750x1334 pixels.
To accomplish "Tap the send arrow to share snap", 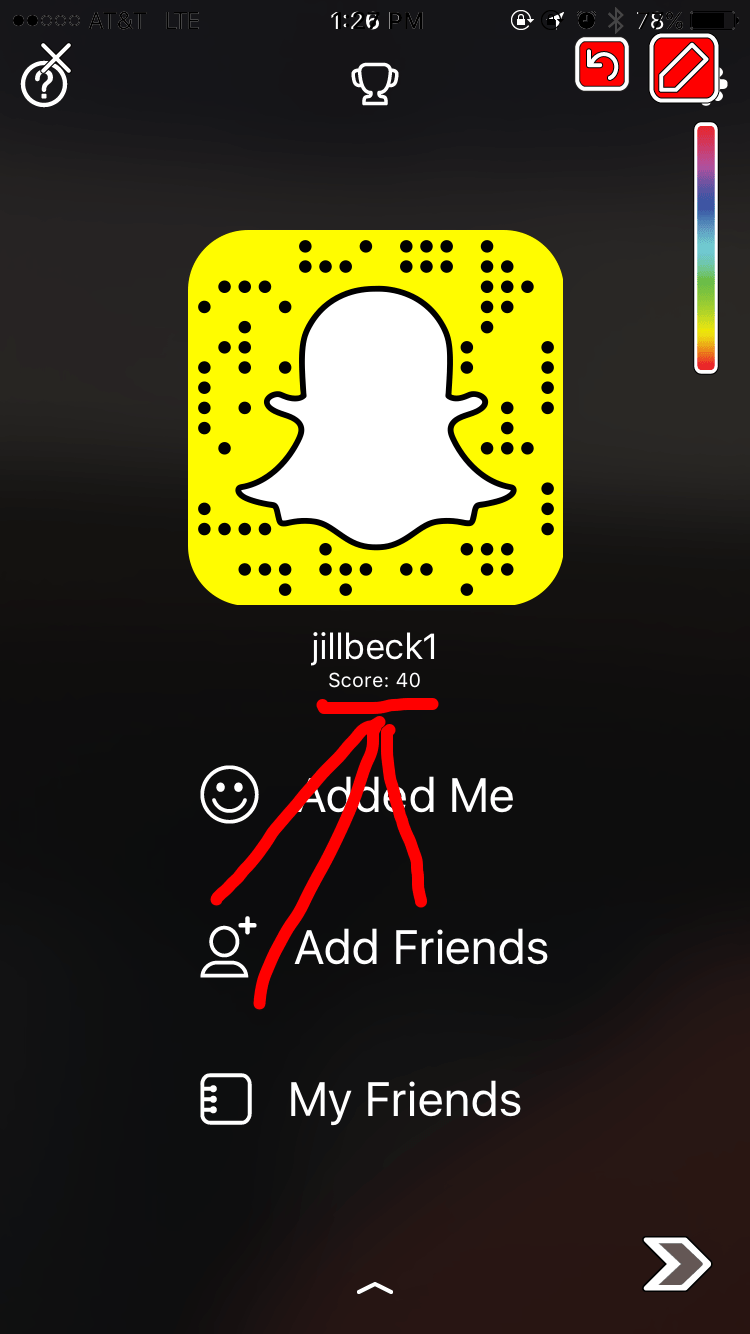I will [x=677, y=1263].
